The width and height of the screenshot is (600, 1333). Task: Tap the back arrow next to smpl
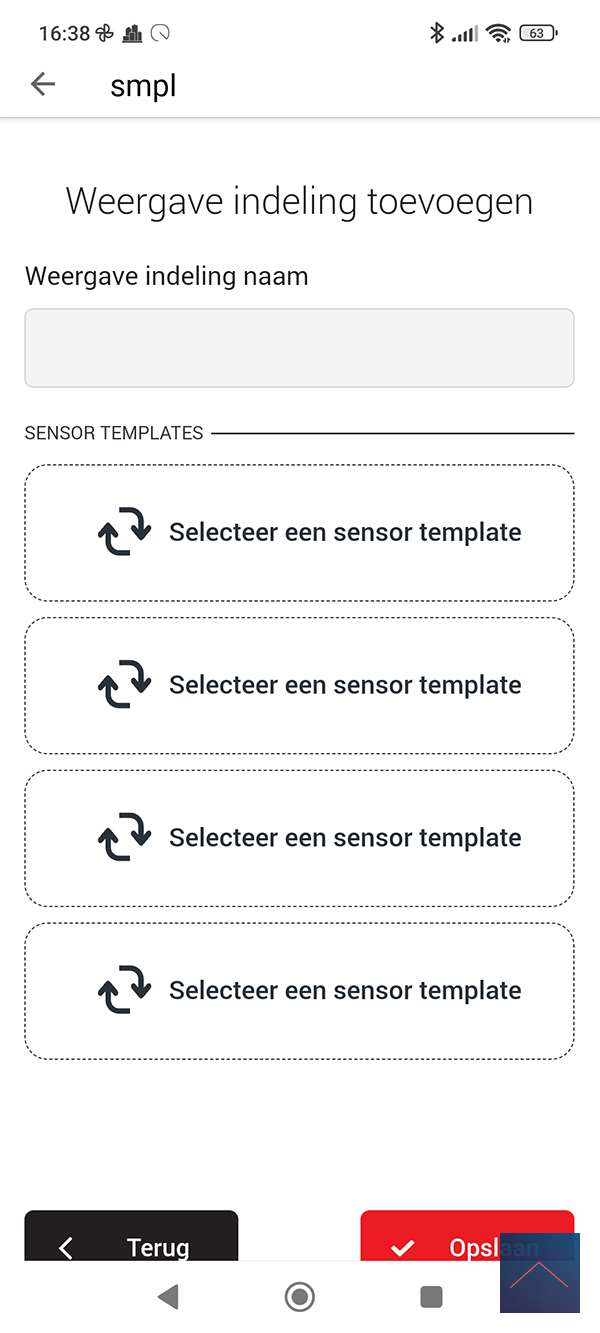click(x=43, y=85)
